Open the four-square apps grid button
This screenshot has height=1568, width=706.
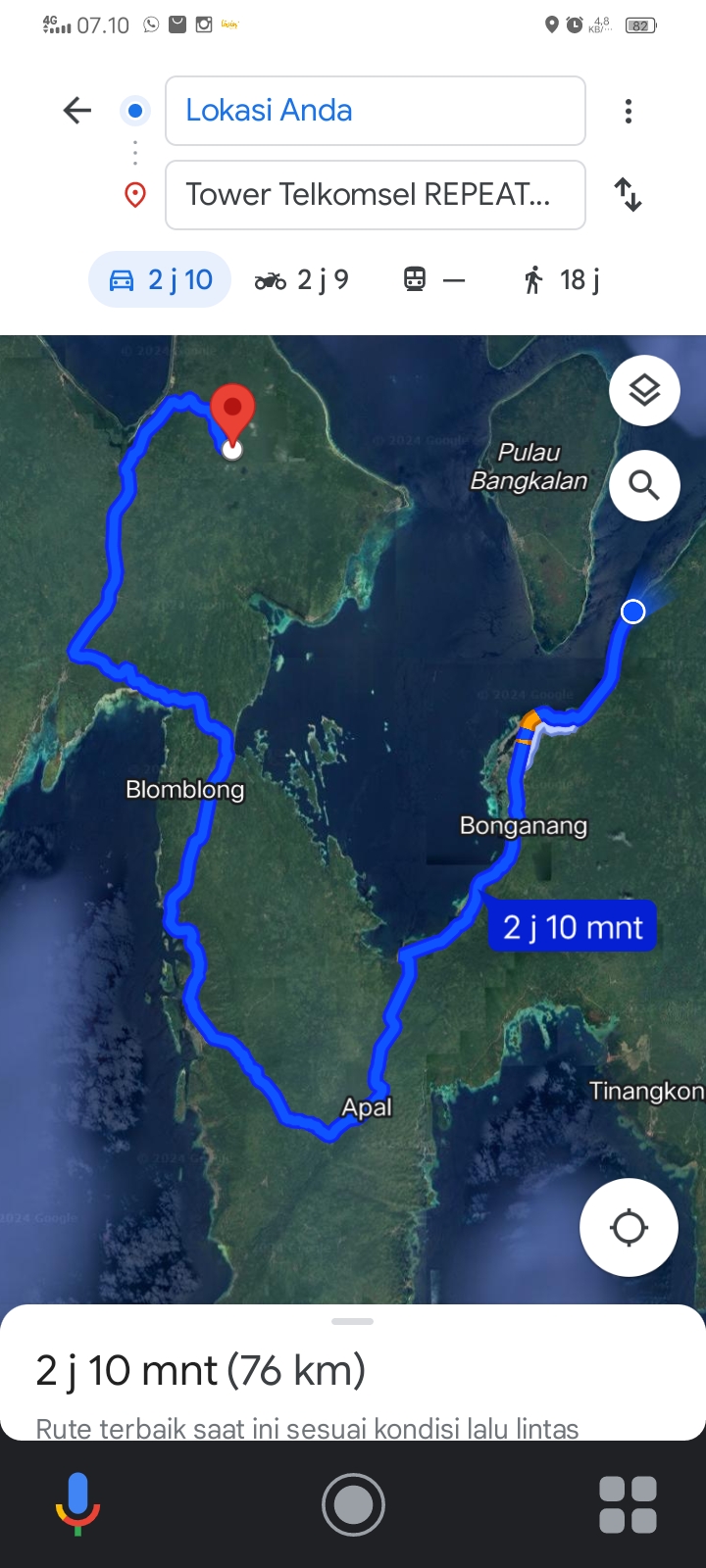tap(629, 1504)
